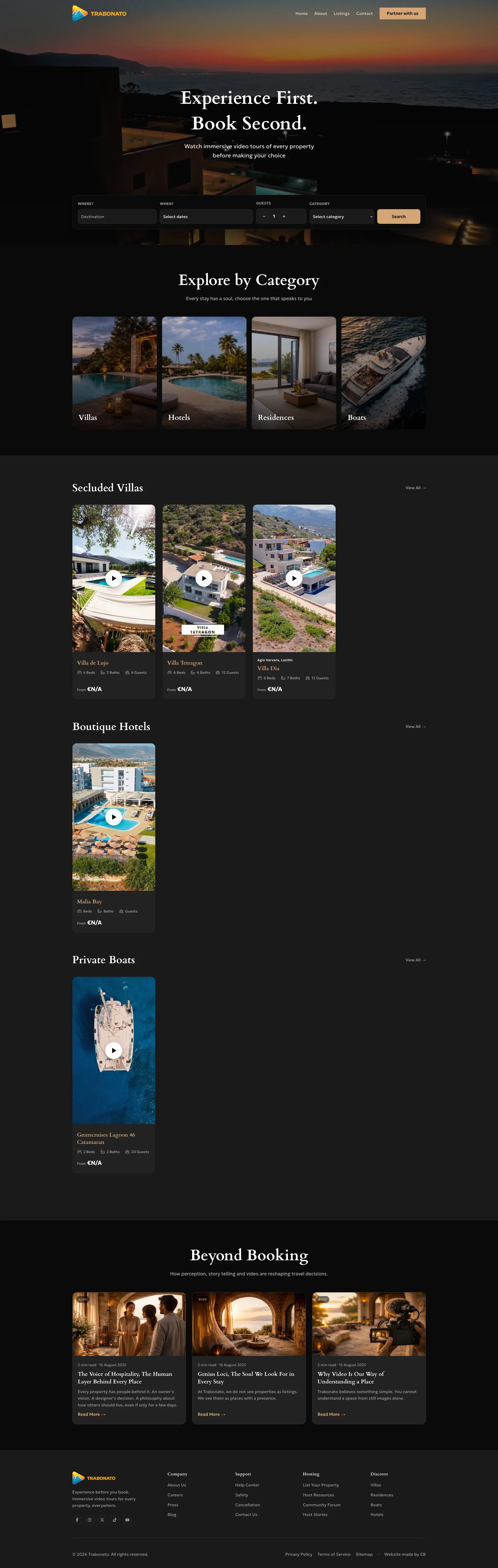
Task: Open the Privacy Policy footer link
Action: [298, 1554]
